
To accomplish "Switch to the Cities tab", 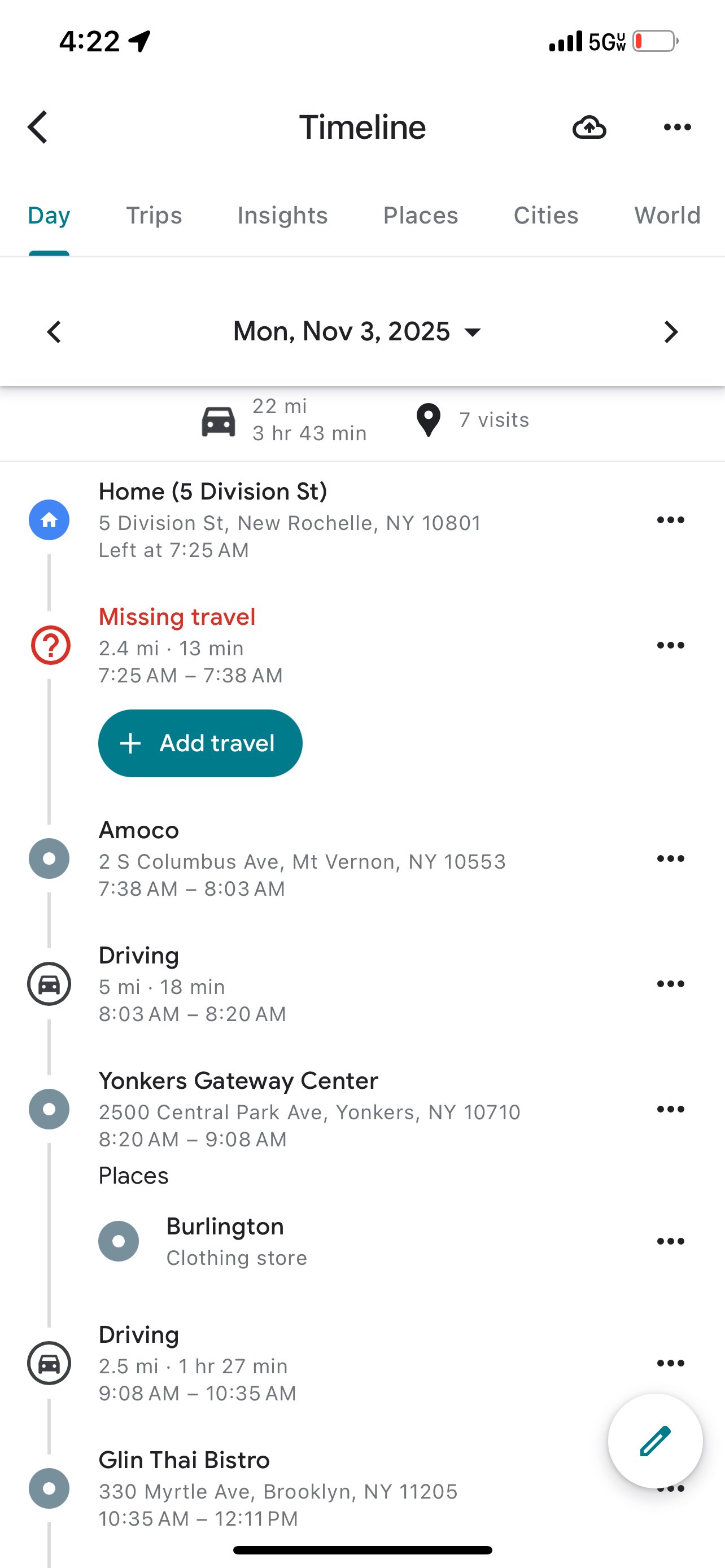I will (x=545, y=216).
